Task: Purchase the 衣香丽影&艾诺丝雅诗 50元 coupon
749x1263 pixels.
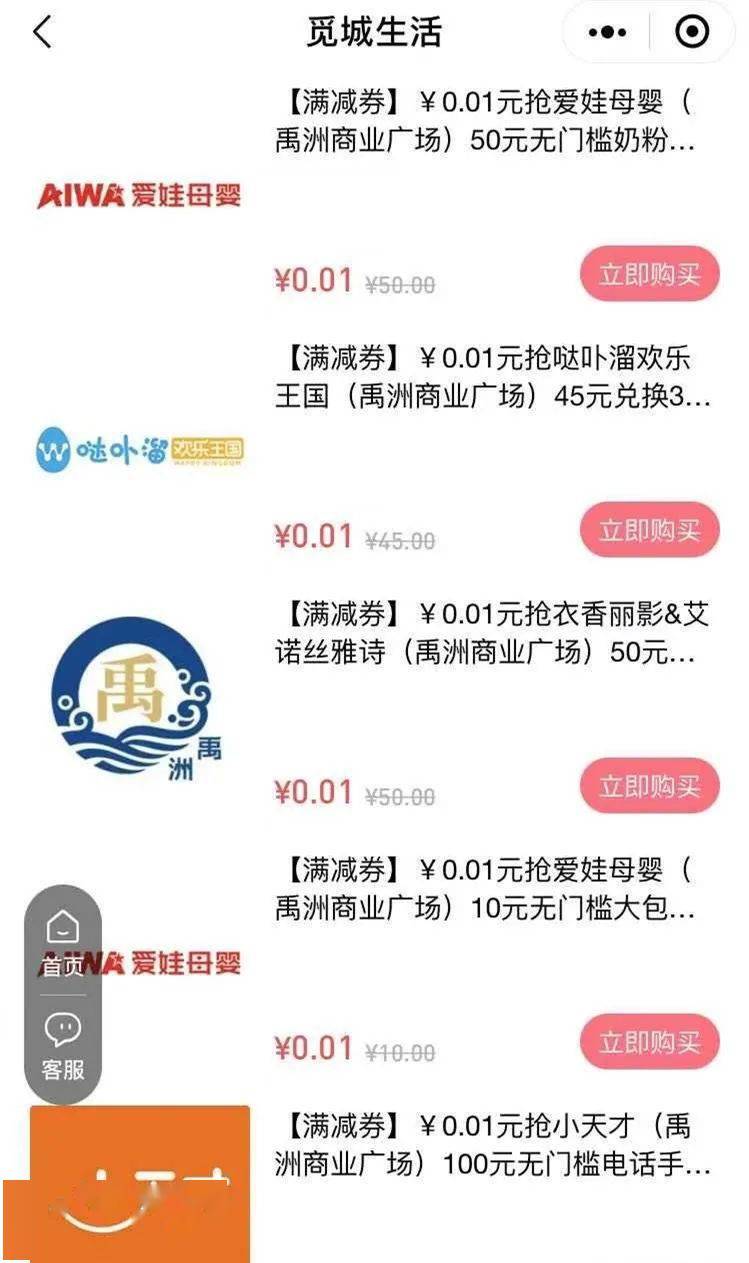Action: pos(649,786)
